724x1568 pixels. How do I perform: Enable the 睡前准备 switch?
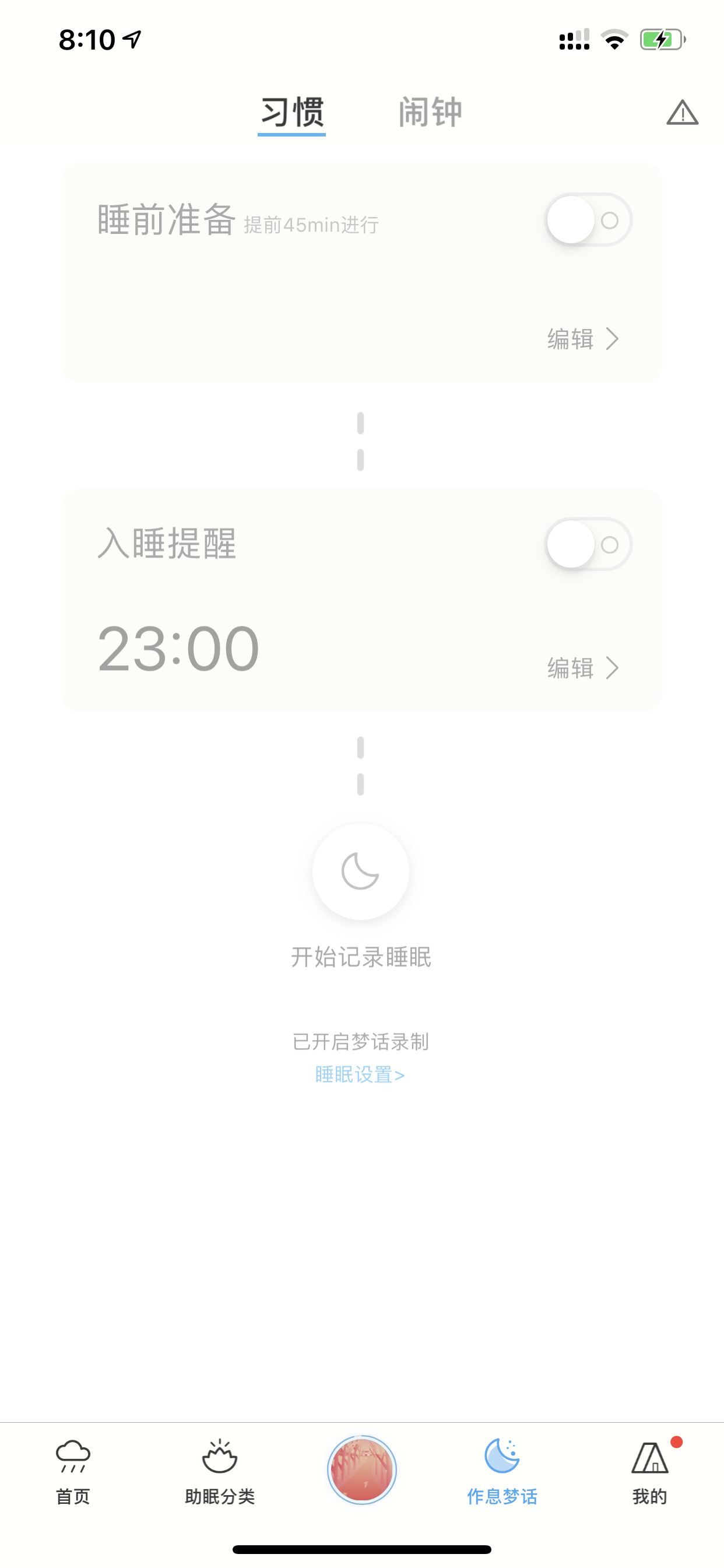coord(588,220)
